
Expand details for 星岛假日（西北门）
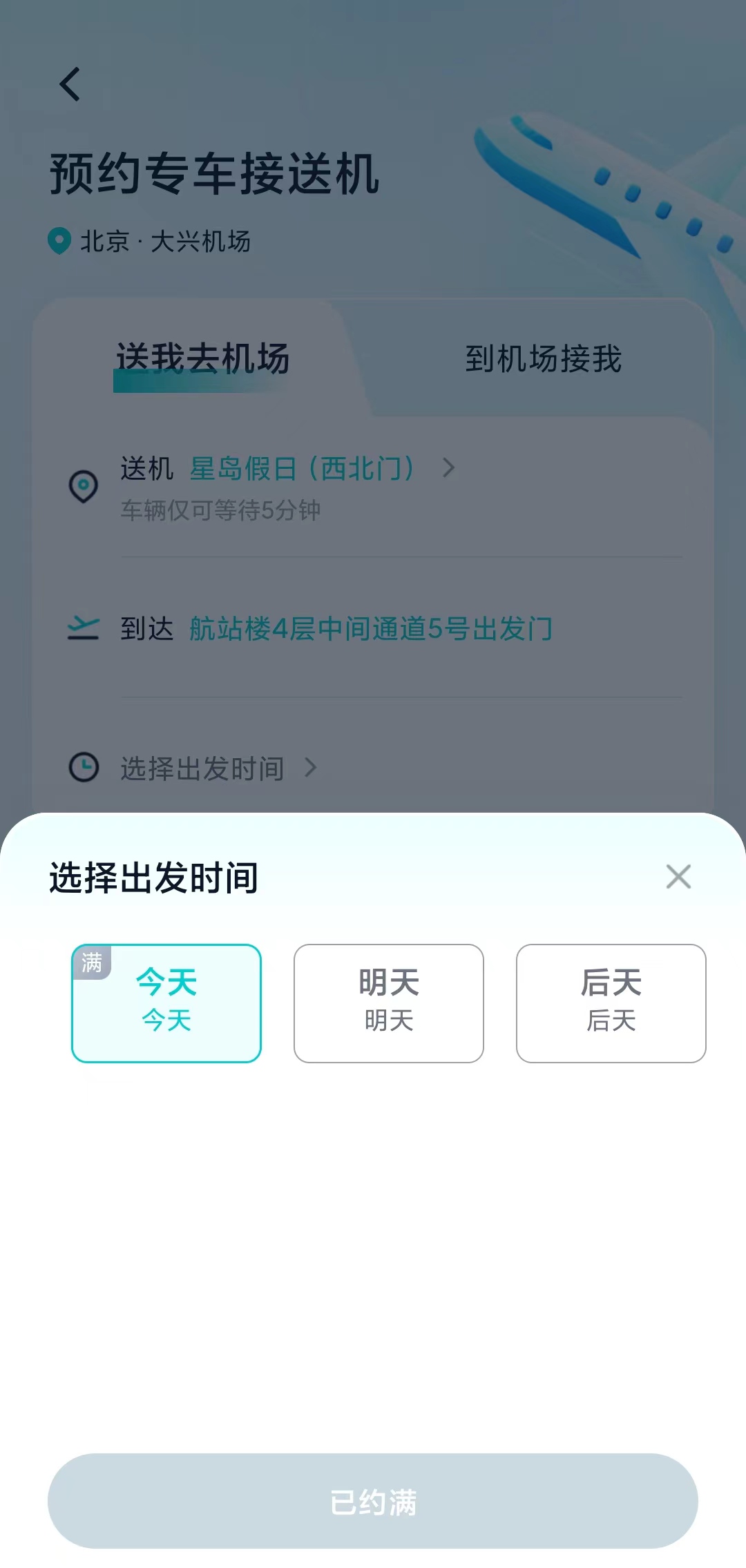pos(303,468)
